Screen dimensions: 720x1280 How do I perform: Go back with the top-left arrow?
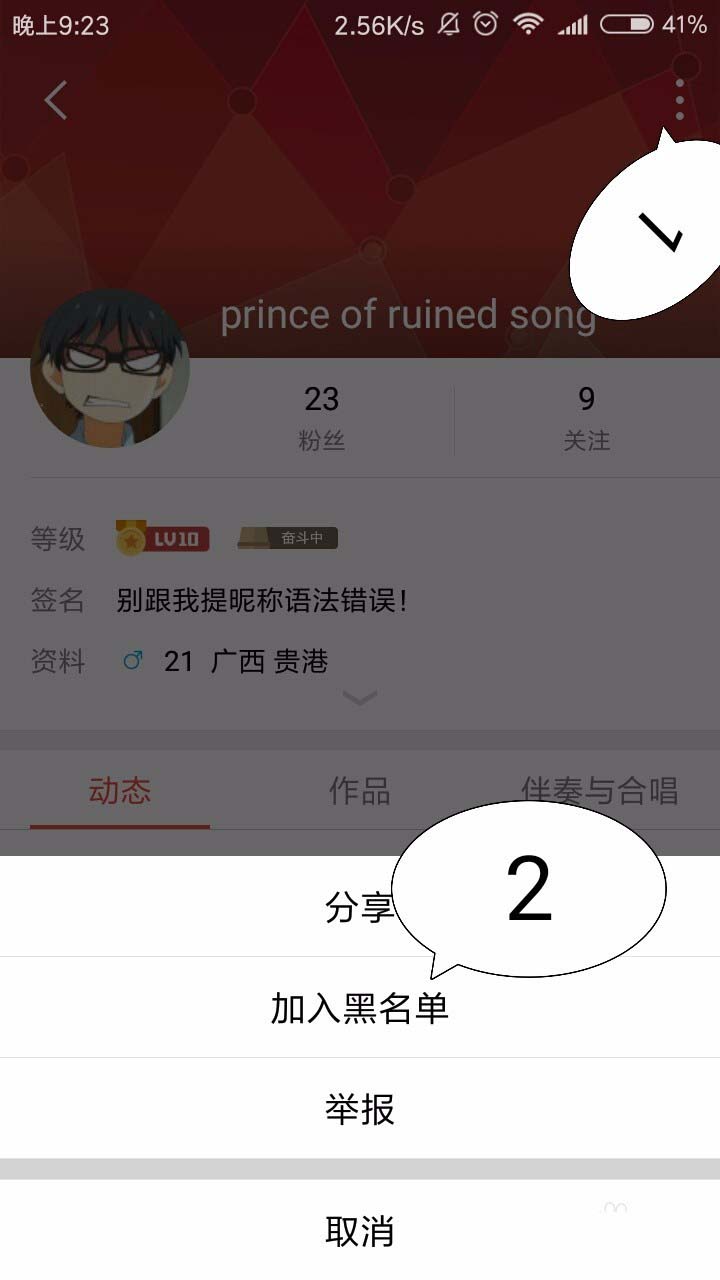pos(57,100)
